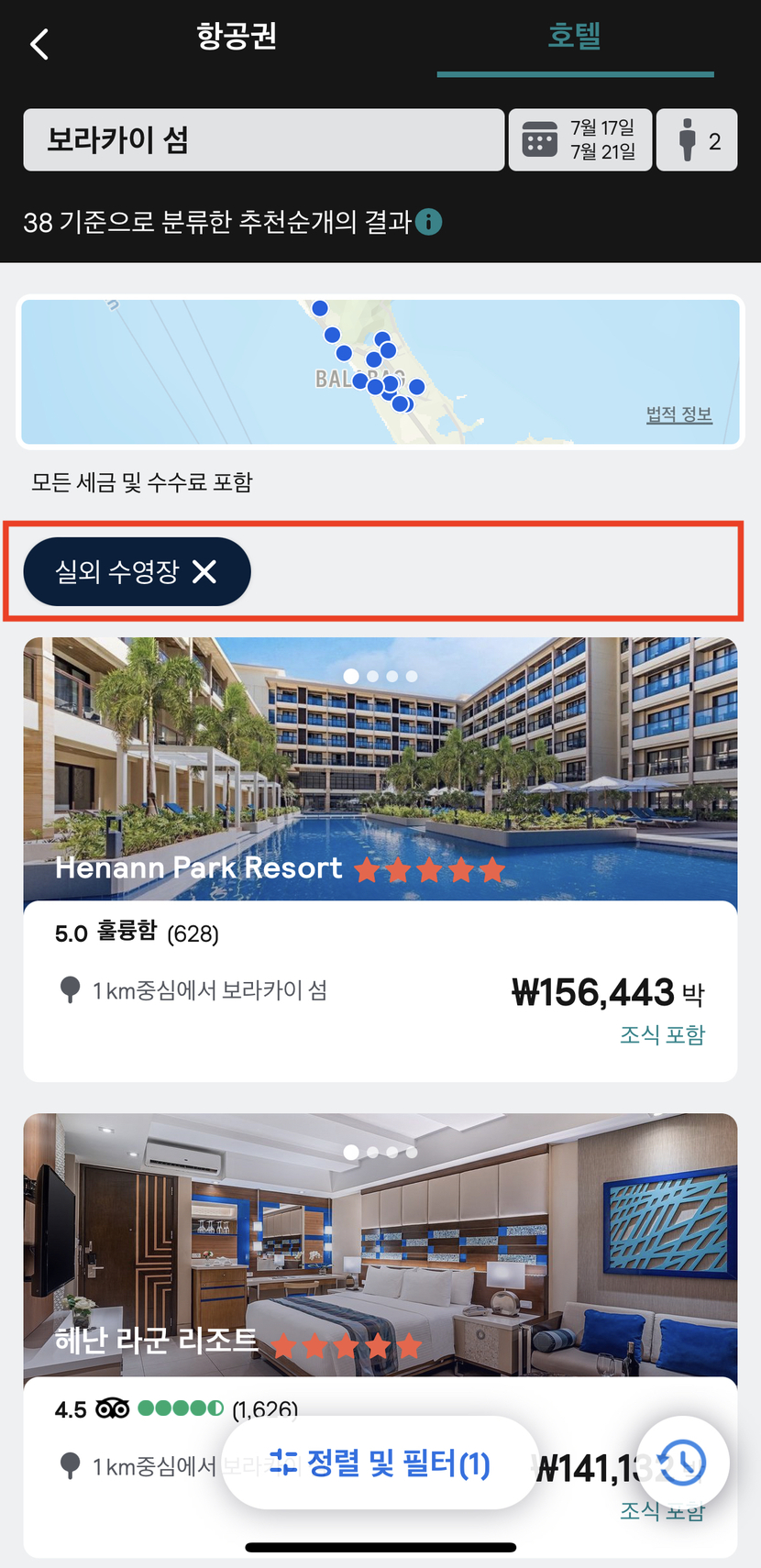Edit the 보라카이 섬 destination field
This screenshot has width=761, height=1568.
(263, 140)
